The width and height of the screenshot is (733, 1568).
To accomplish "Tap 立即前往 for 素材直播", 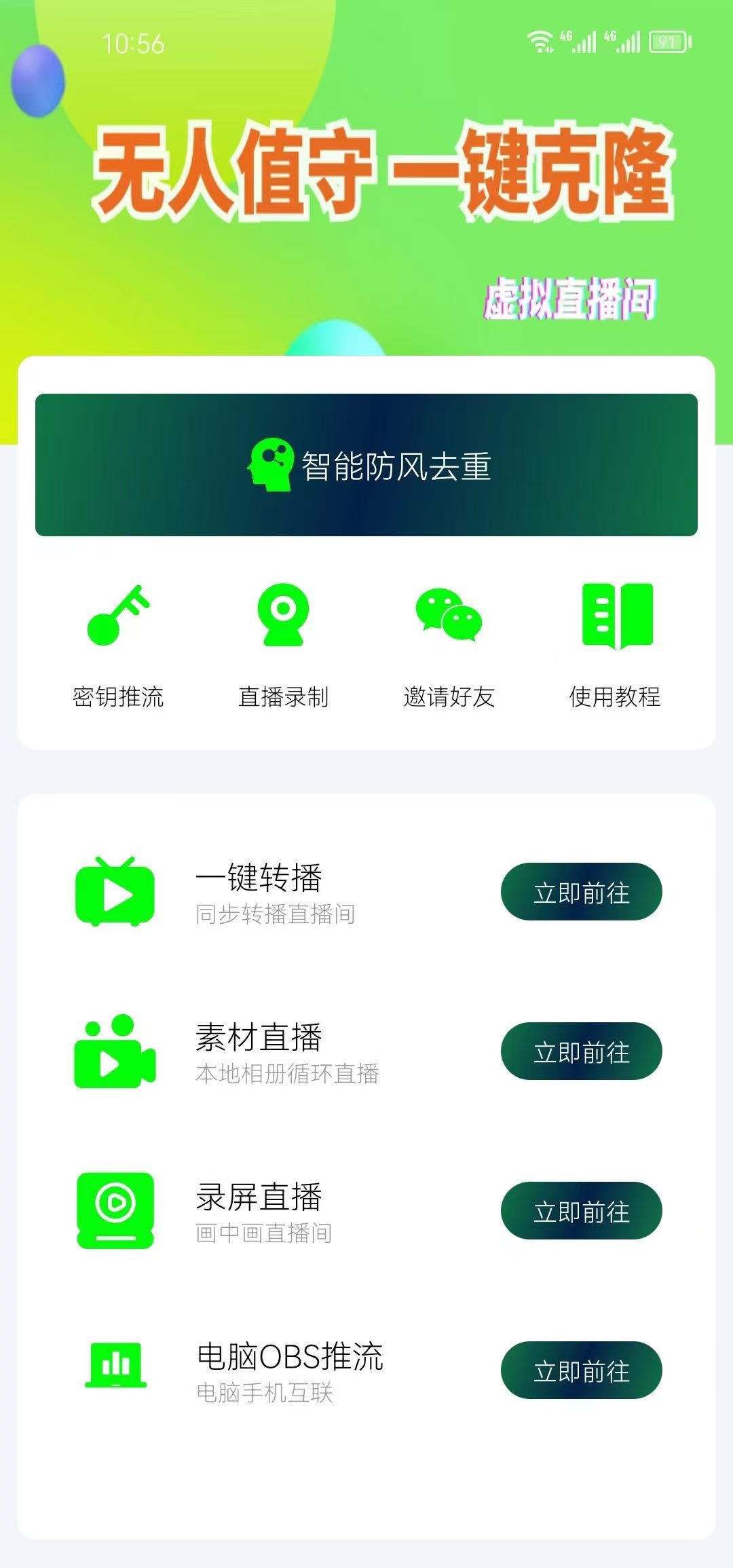I will [x=582, y=1051].
